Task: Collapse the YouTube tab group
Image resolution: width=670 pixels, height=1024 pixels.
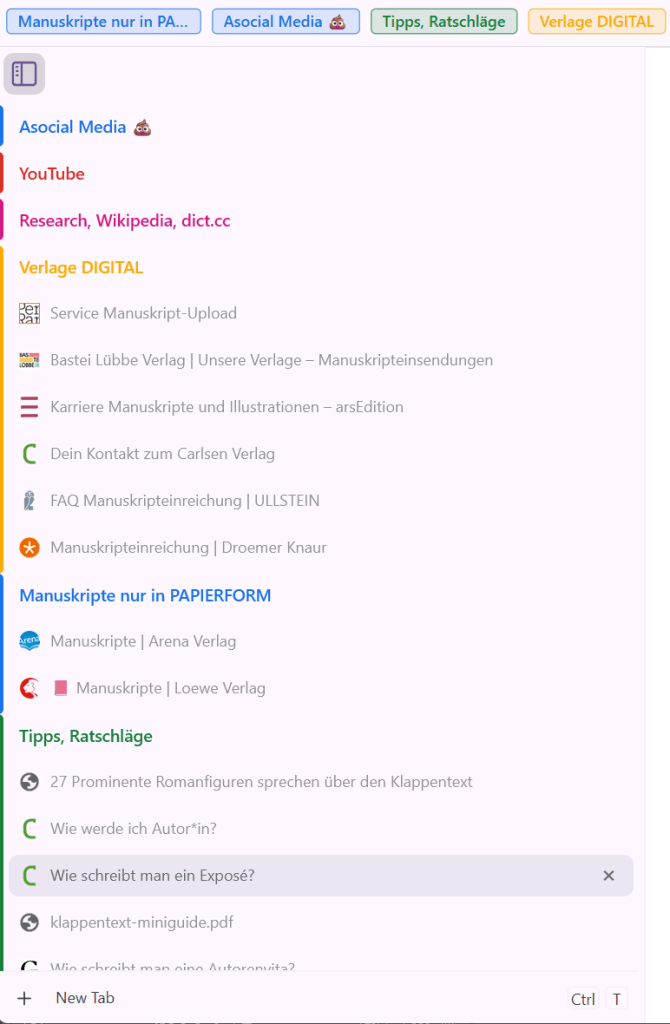Action: click(52, 174)
